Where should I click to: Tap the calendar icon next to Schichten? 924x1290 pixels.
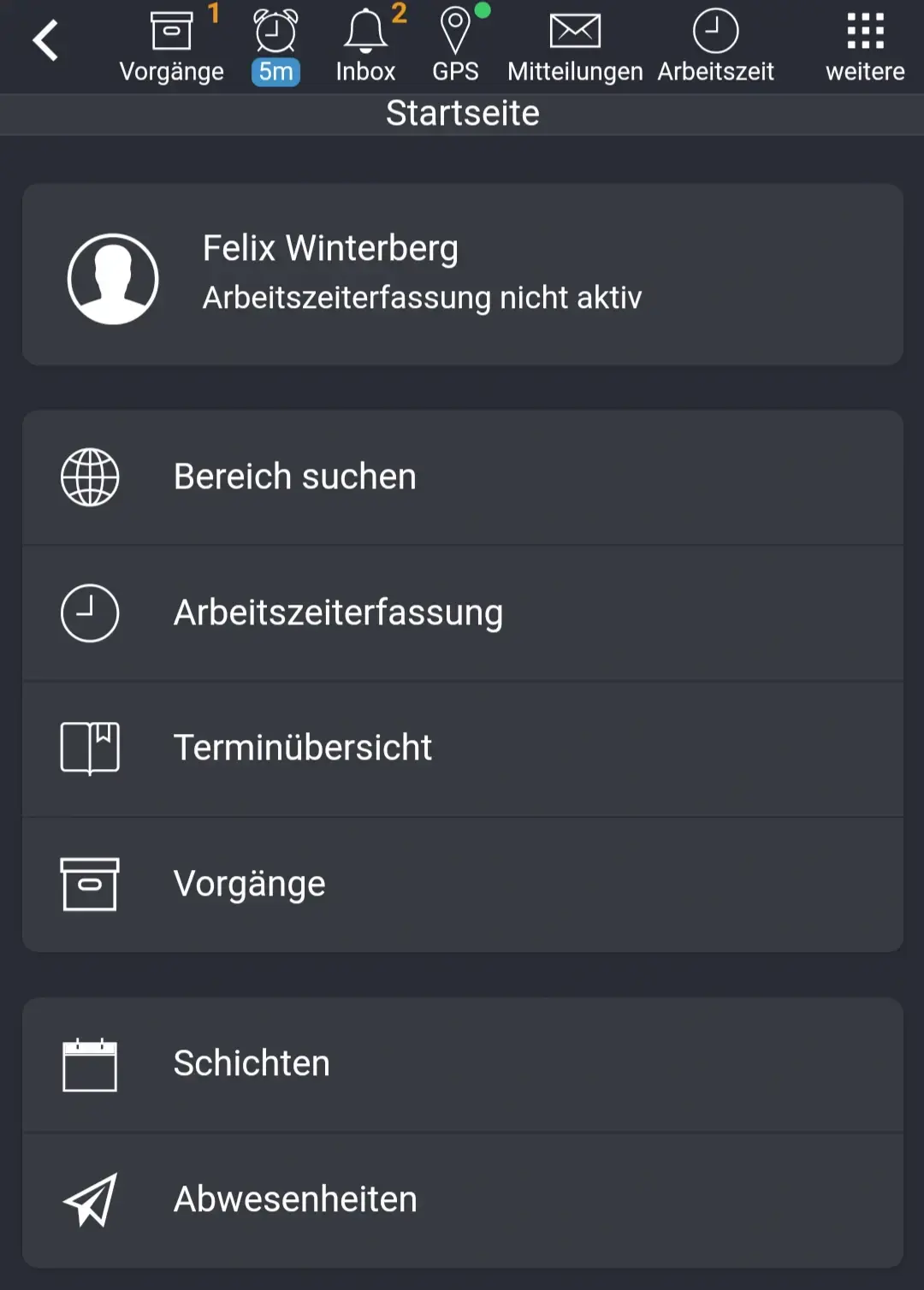click(90, 1063)
